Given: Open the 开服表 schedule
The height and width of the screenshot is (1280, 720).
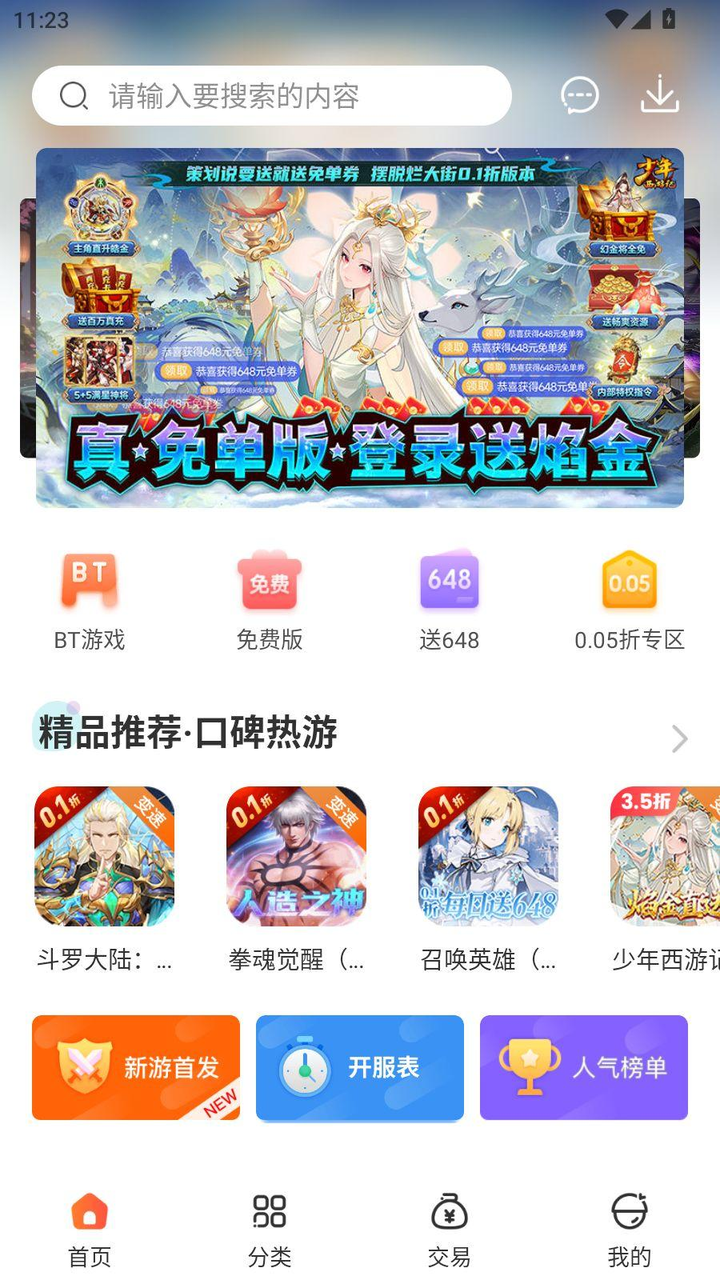Looking at the screenshot, I should (x=360, y=1068).
